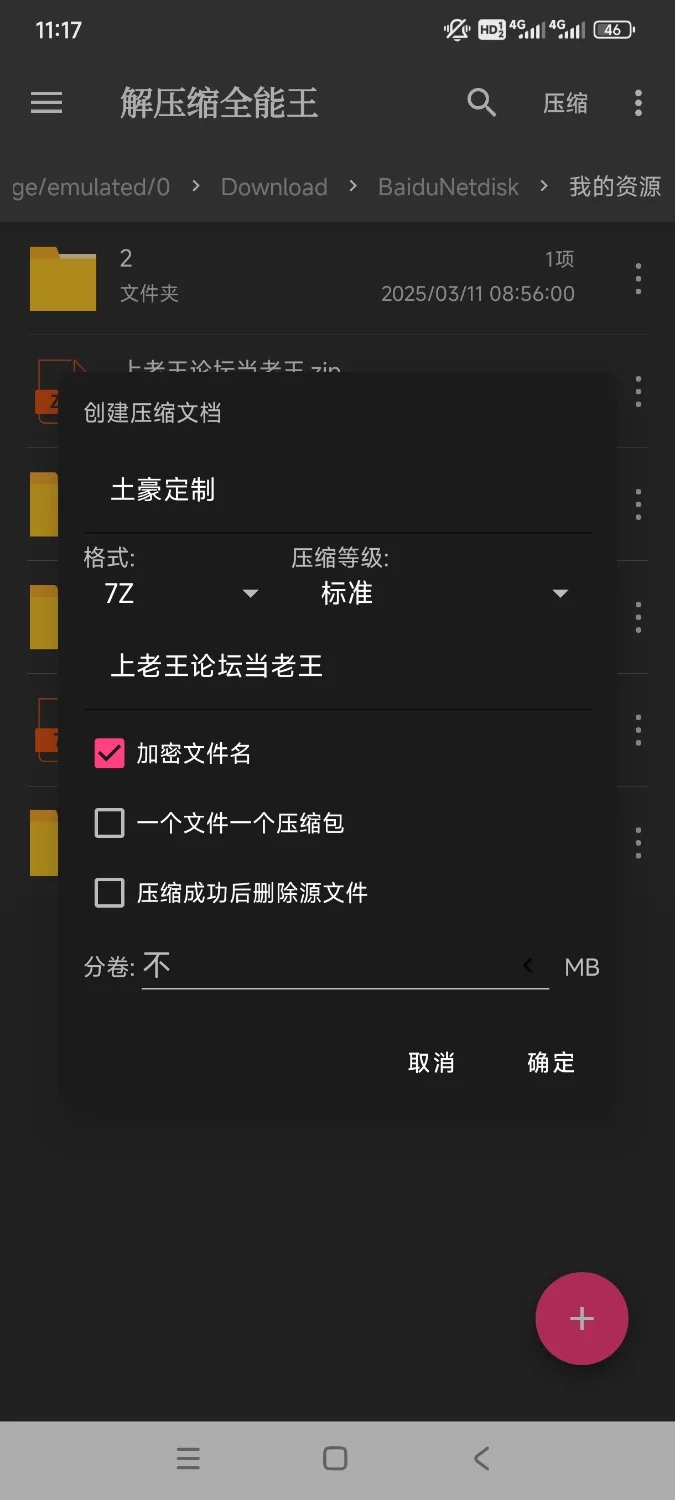Tap the password field 上老王论坛当老王
This screenshot has height=1500, width=675.
337,666
